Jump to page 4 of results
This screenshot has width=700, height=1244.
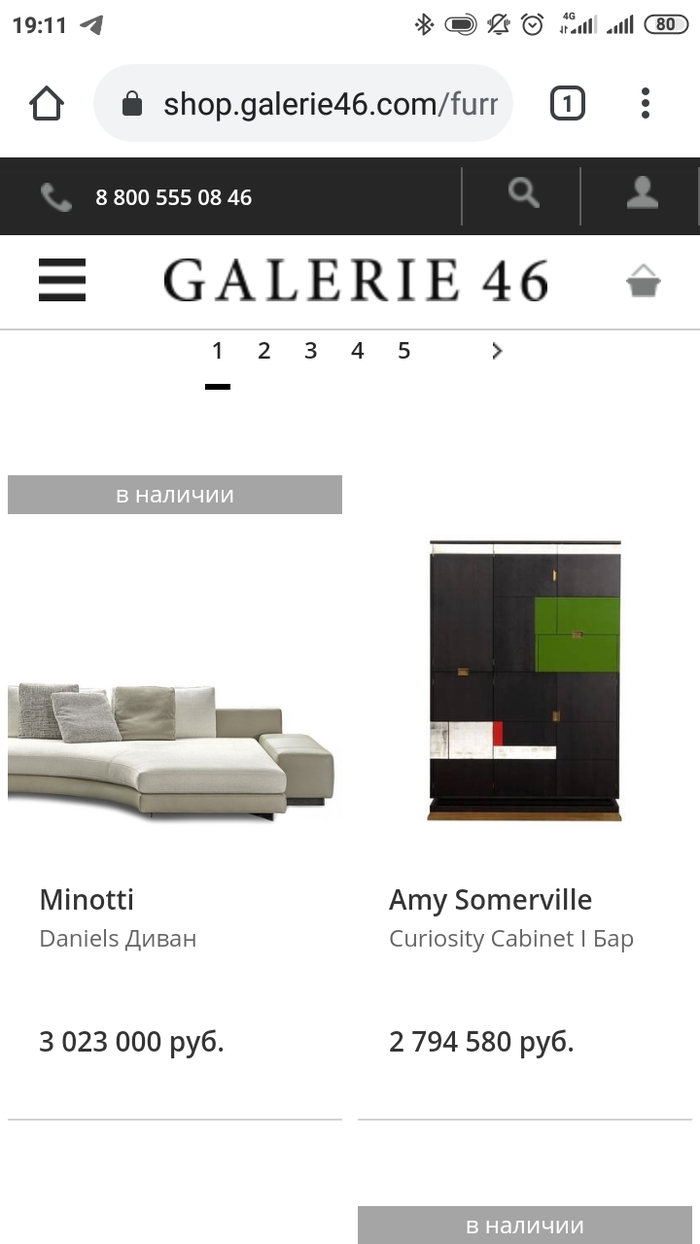point(357,351)
